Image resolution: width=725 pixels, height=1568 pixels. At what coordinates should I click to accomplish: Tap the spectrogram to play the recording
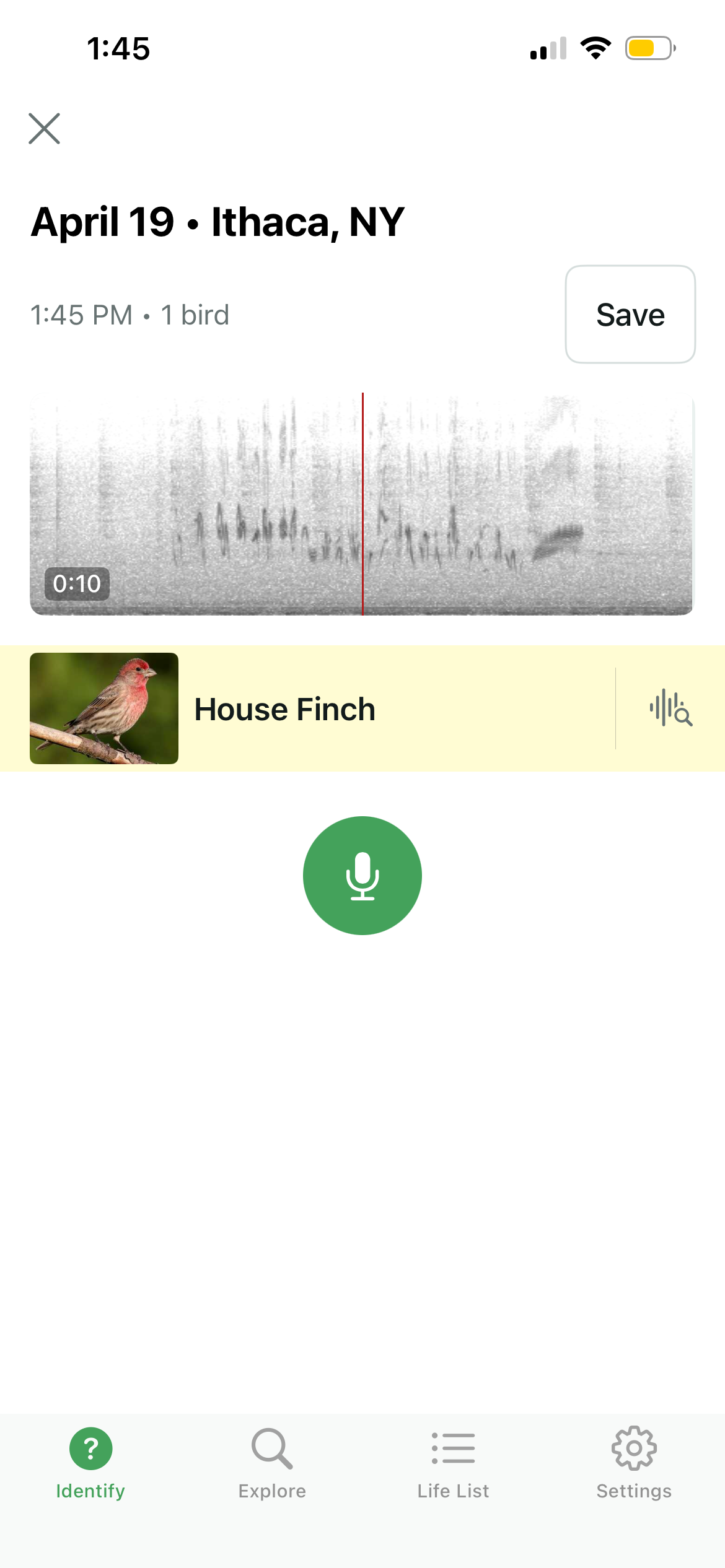361,503
